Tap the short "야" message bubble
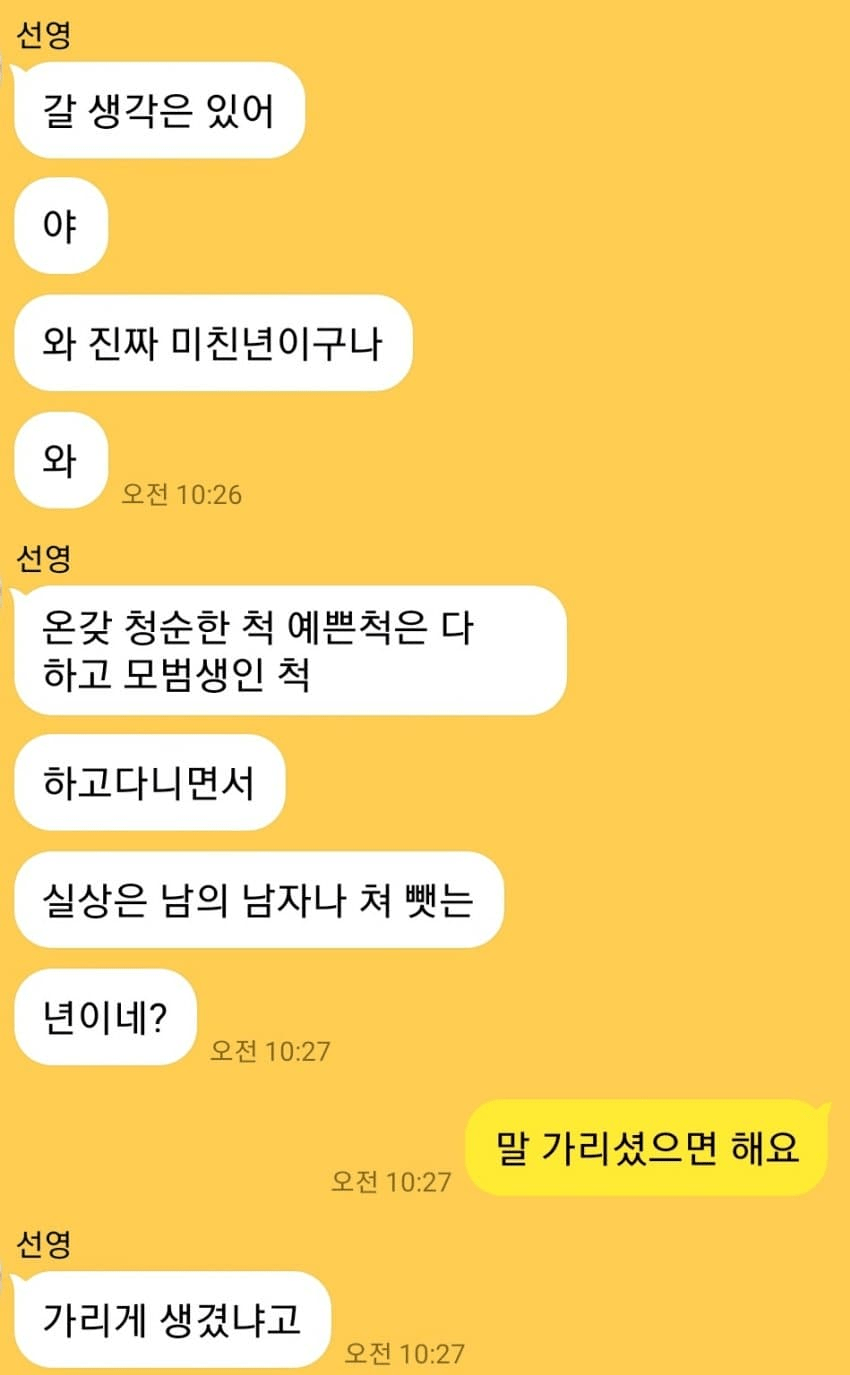Screen dimensions: 850x1375 point(60,227)
